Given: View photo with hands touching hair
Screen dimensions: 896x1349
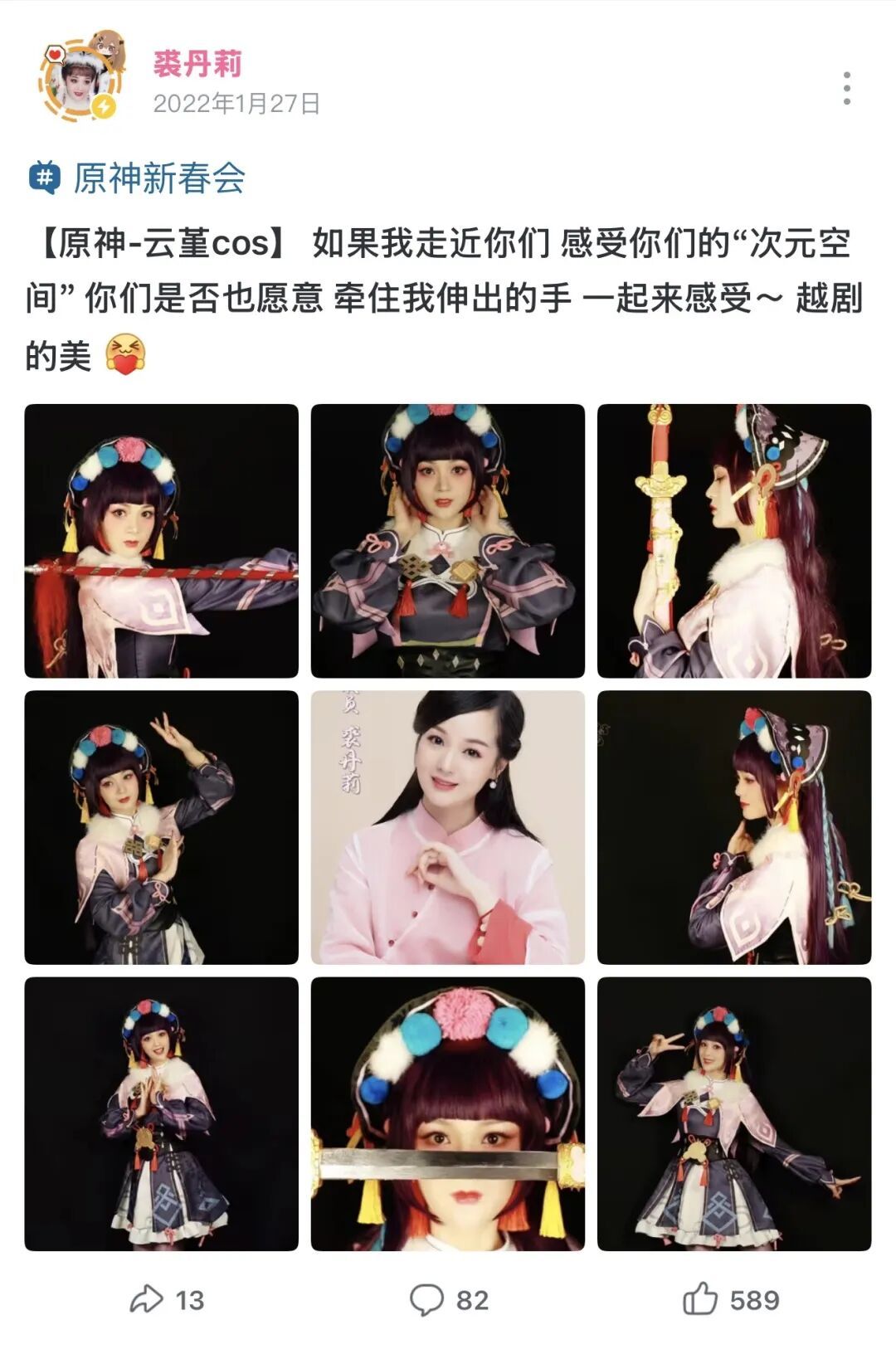Looking at the screenshot, I should pos(448,541).
